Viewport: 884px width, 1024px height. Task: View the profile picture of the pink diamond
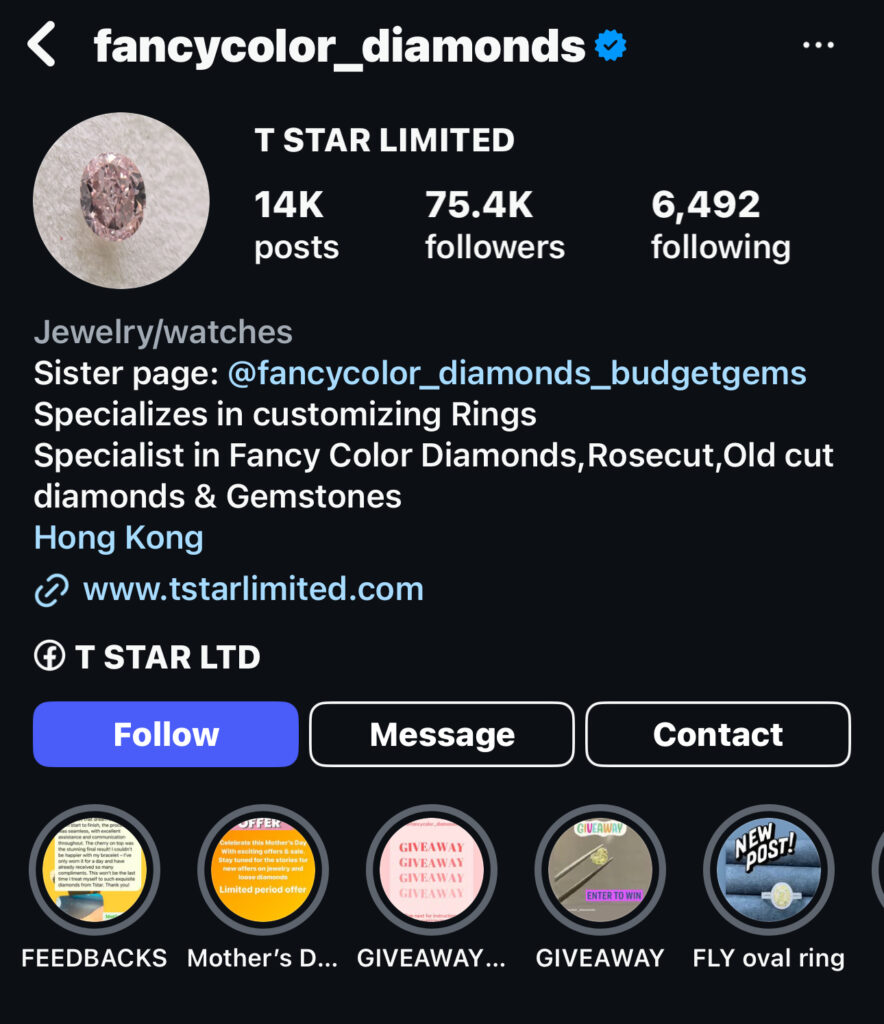(x=121, y=201)
